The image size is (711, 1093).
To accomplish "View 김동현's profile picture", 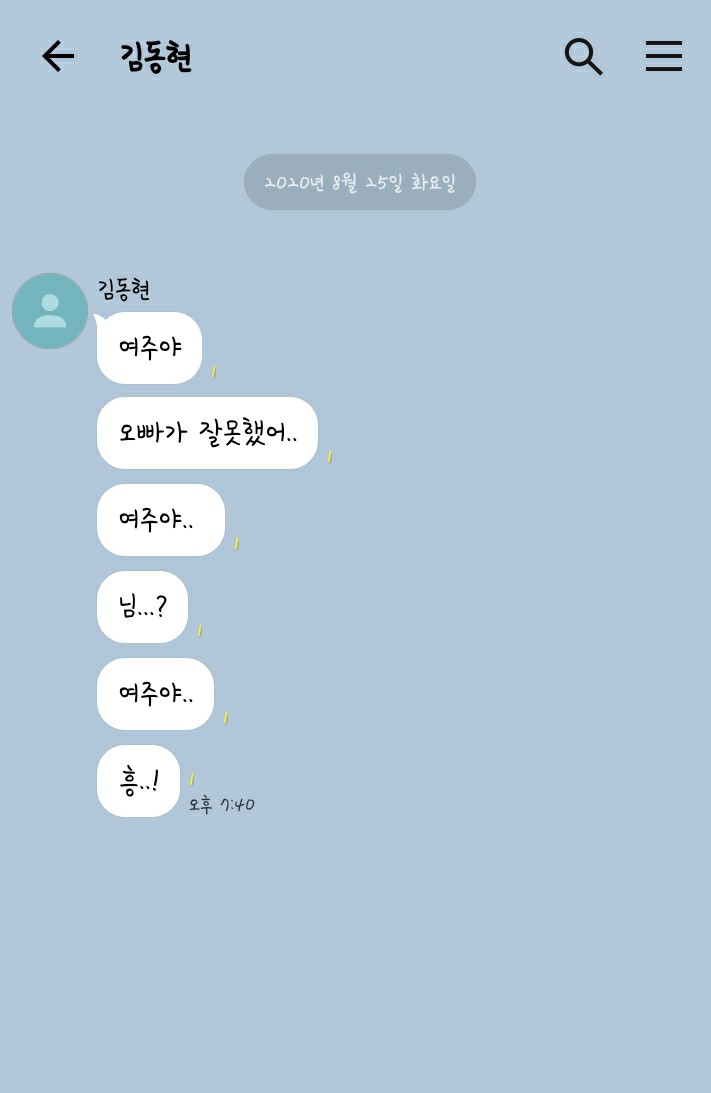I will pyautogui.click(x=50, y=311).
